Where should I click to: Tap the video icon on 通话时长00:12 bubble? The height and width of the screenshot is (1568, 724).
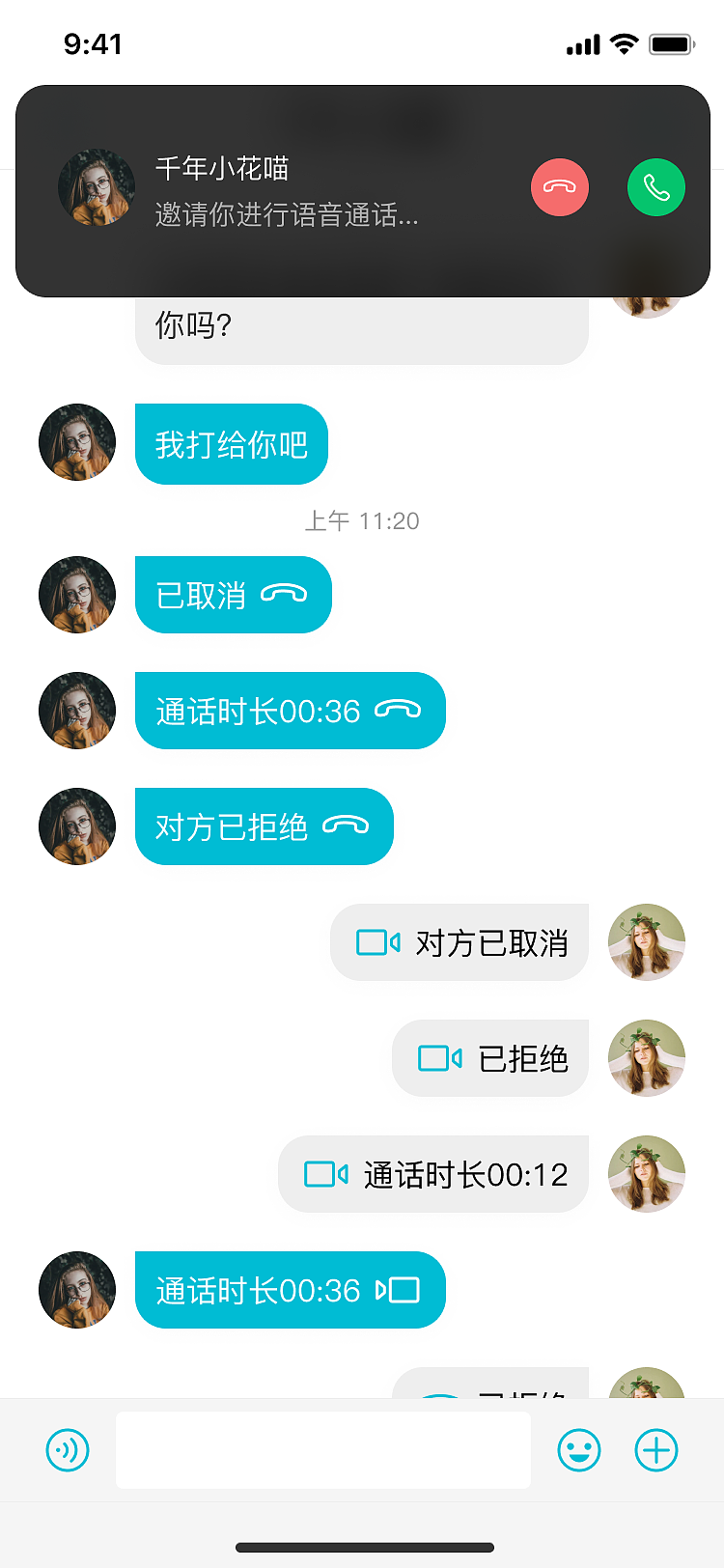[x=327, y=1174]
